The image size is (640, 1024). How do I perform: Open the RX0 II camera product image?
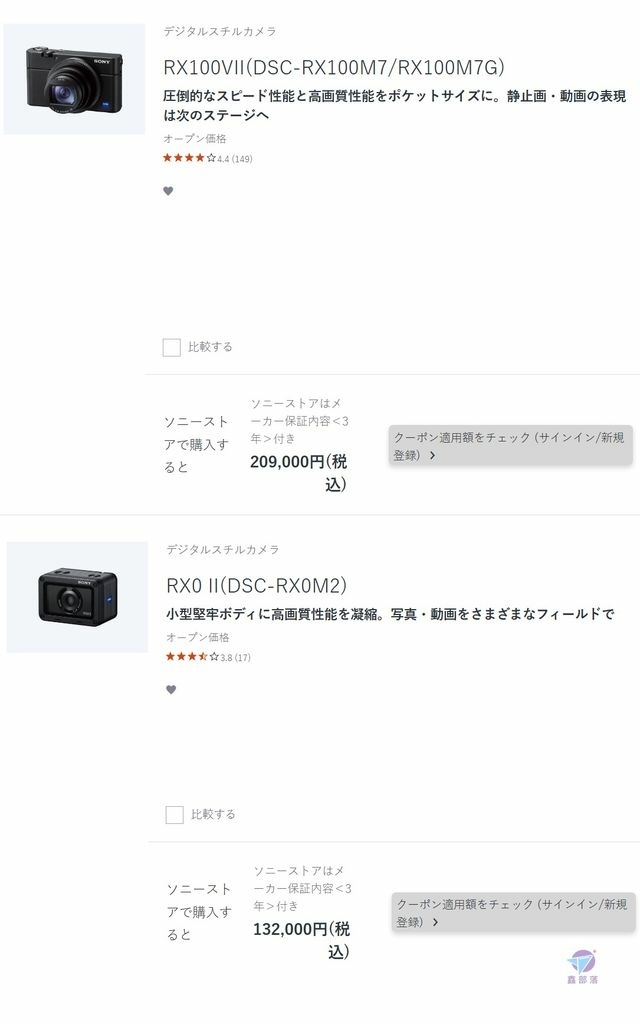(77, 597)
